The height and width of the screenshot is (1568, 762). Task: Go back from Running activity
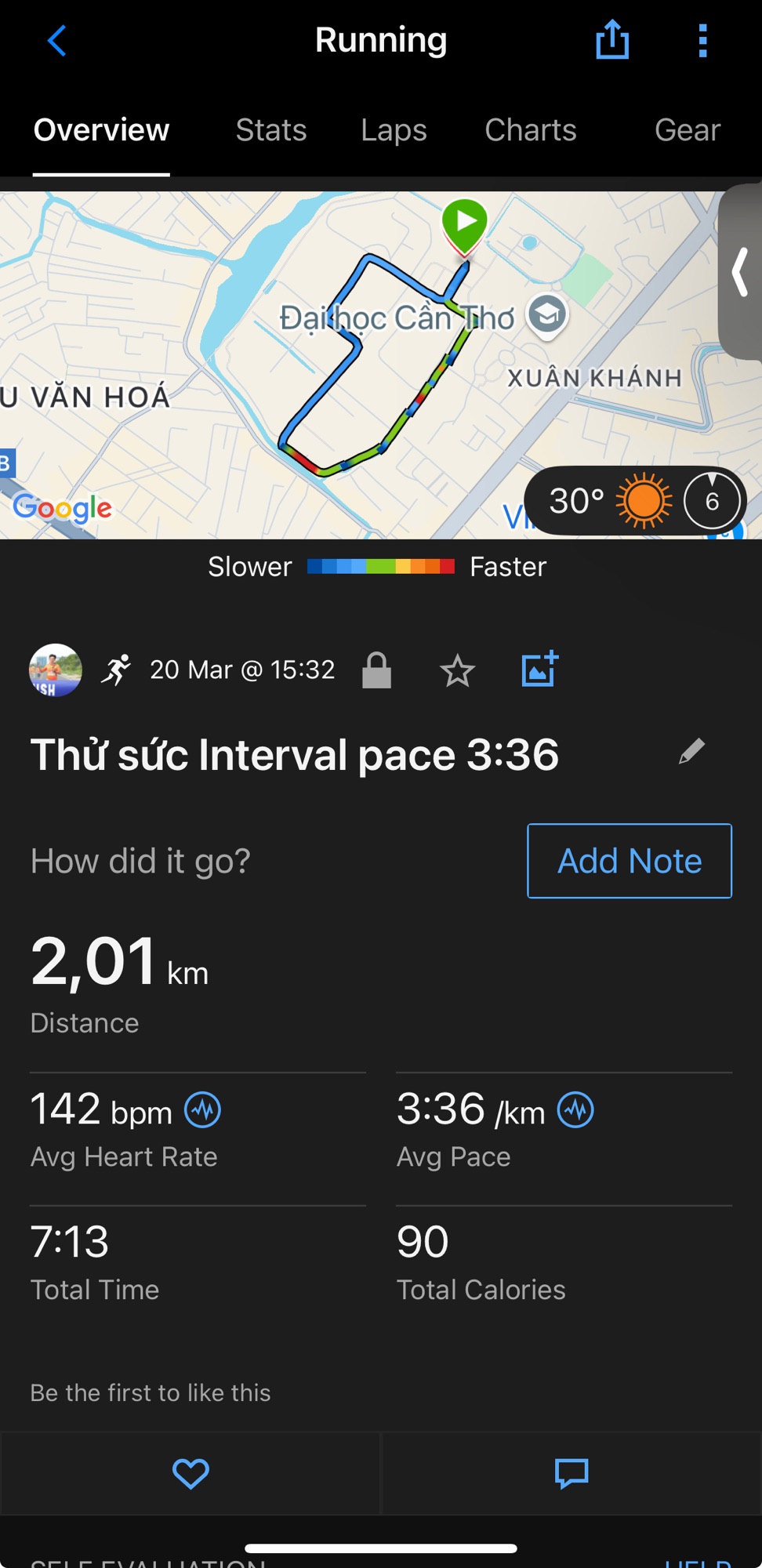[56, 41]
